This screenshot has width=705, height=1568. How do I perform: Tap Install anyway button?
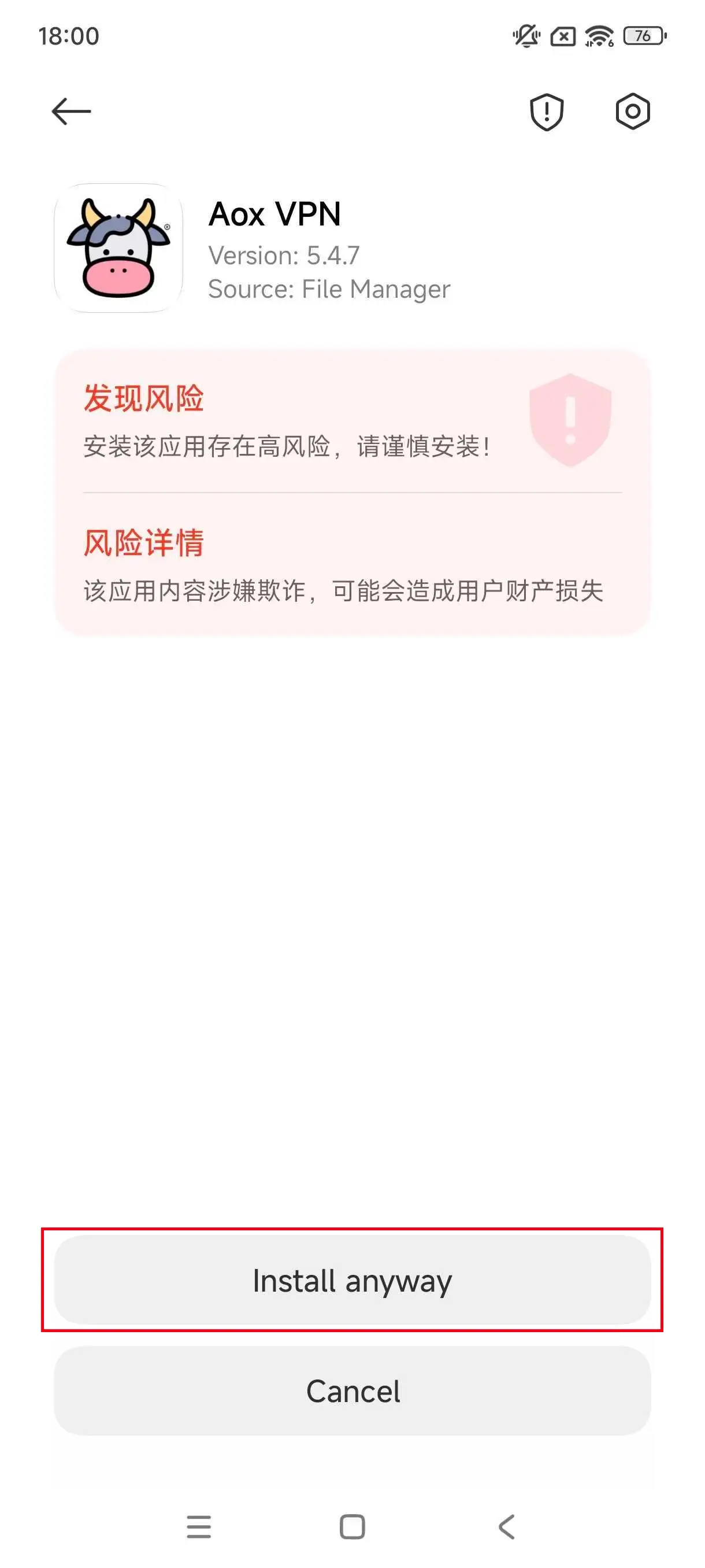[x=352, y=1281]
